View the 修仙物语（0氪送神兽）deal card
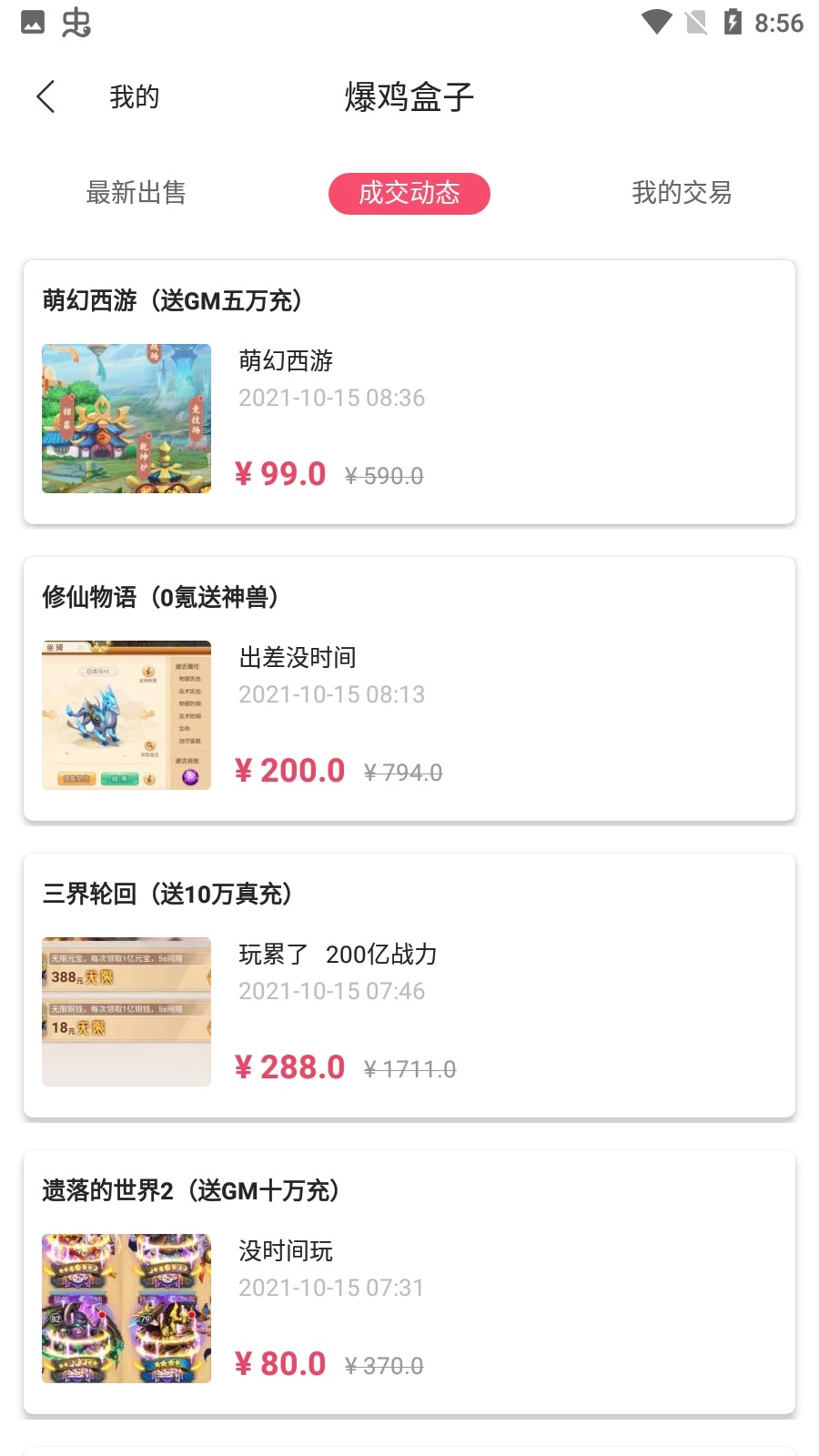Image resolution: width=819 pixels, height=1456 pixels. click(409, 689)
